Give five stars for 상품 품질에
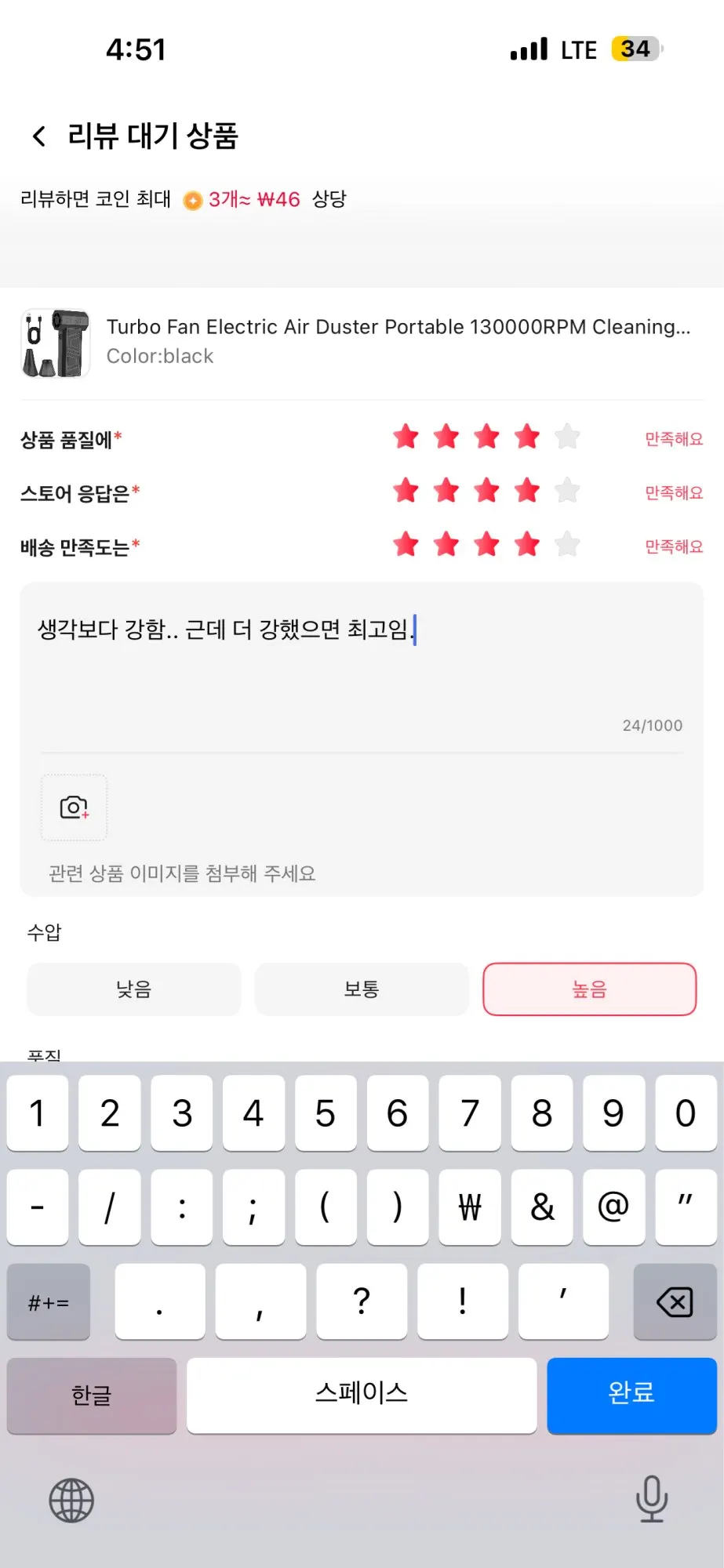 point(566,437)
